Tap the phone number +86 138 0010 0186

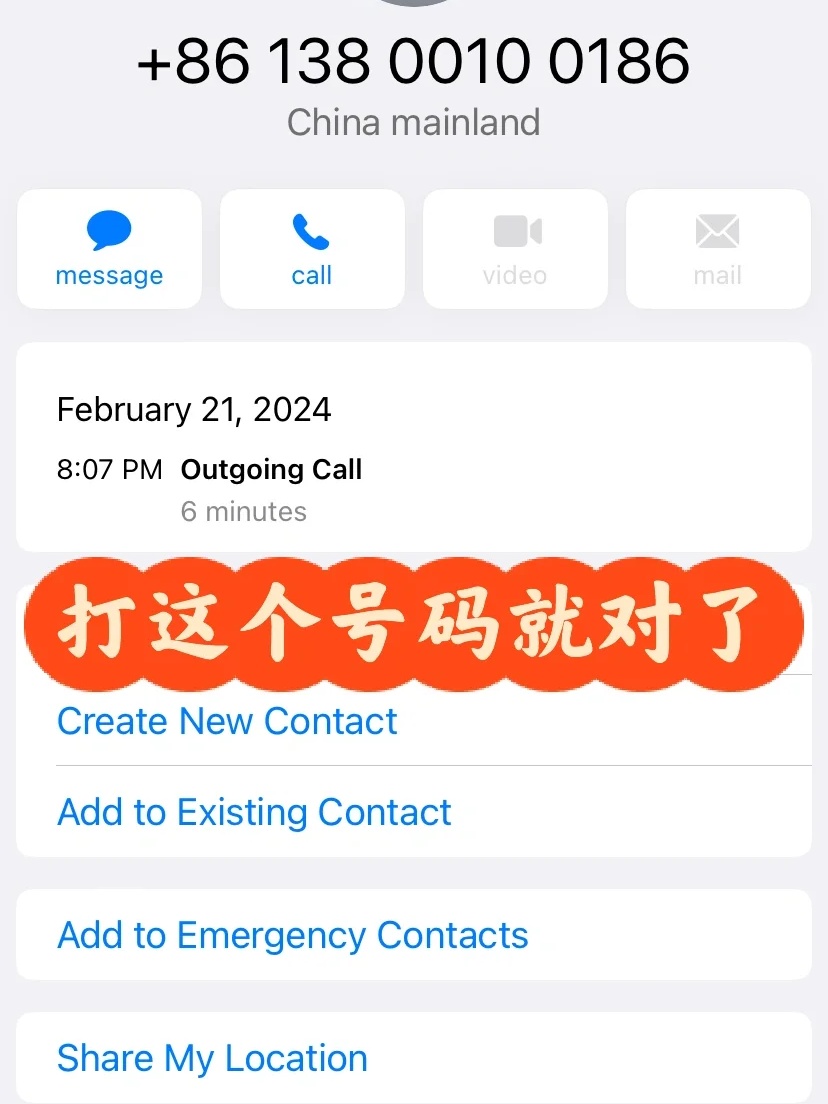pos(414,62)
